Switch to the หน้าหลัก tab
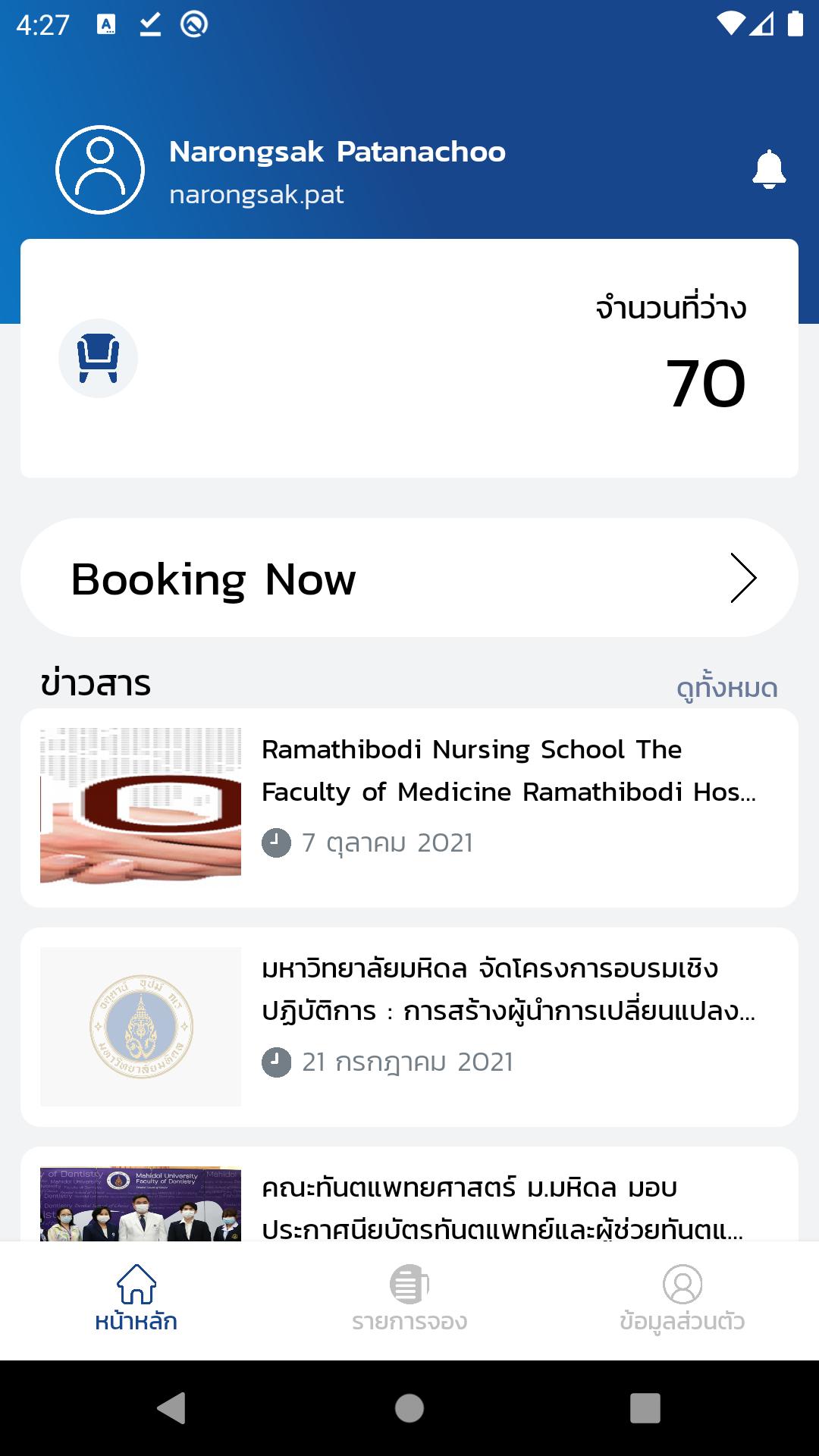This screenshot has width=819, height=1456. coord(136,1298)
